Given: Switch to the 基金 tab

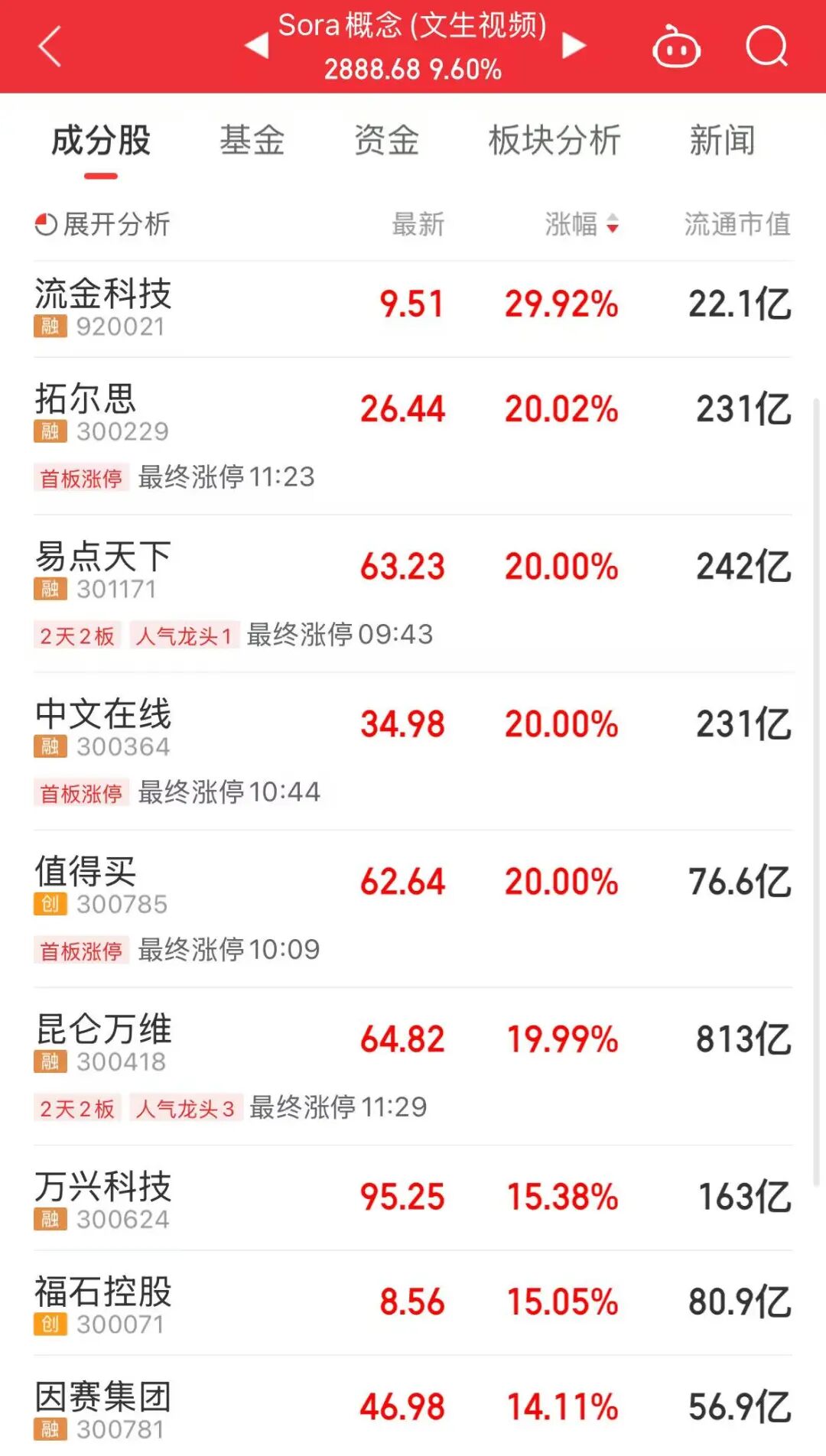Looking at the screenshot, I should 252,141.
